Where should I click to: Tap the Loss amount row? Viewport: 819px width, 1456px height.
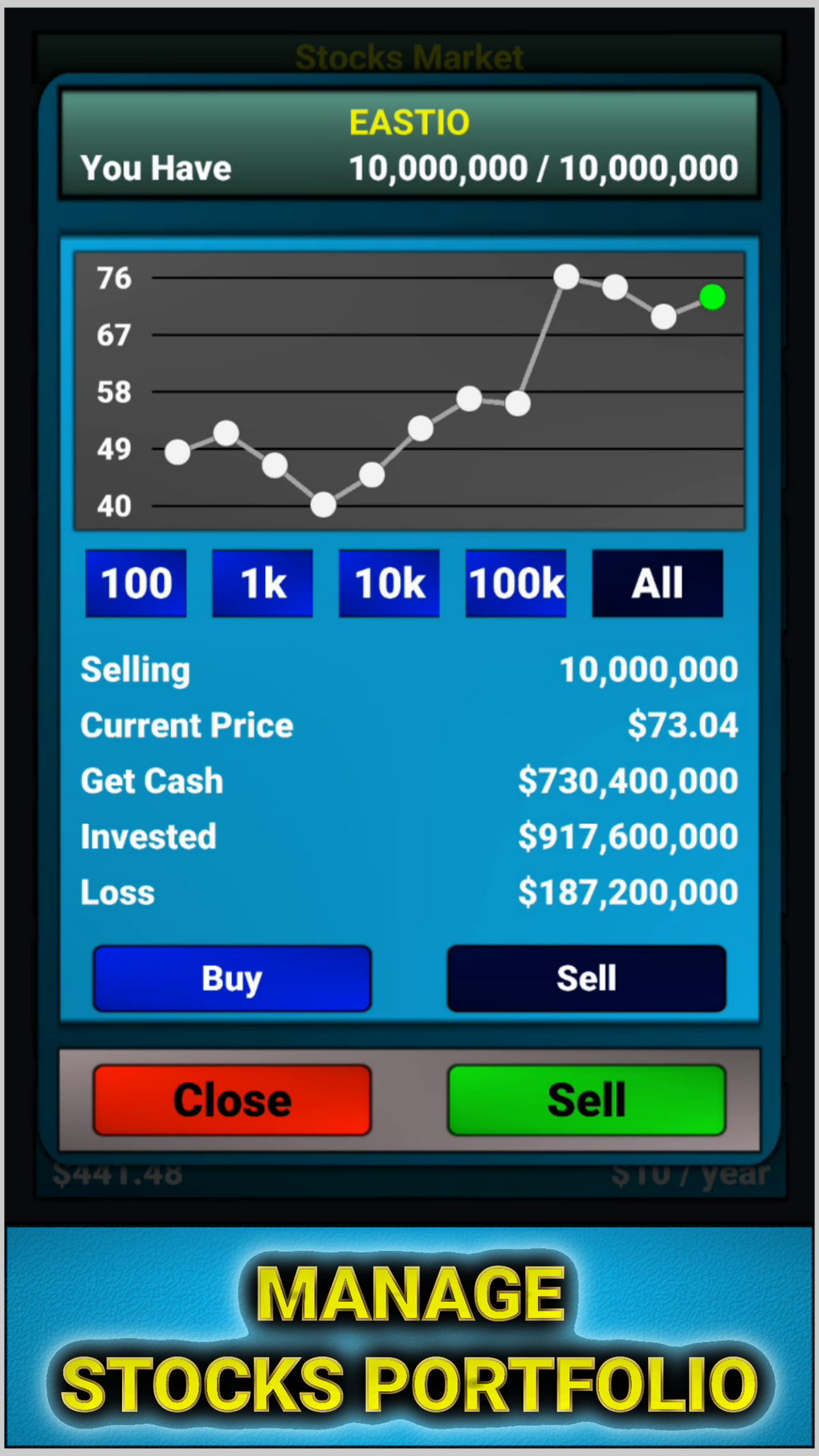(629, 891)
